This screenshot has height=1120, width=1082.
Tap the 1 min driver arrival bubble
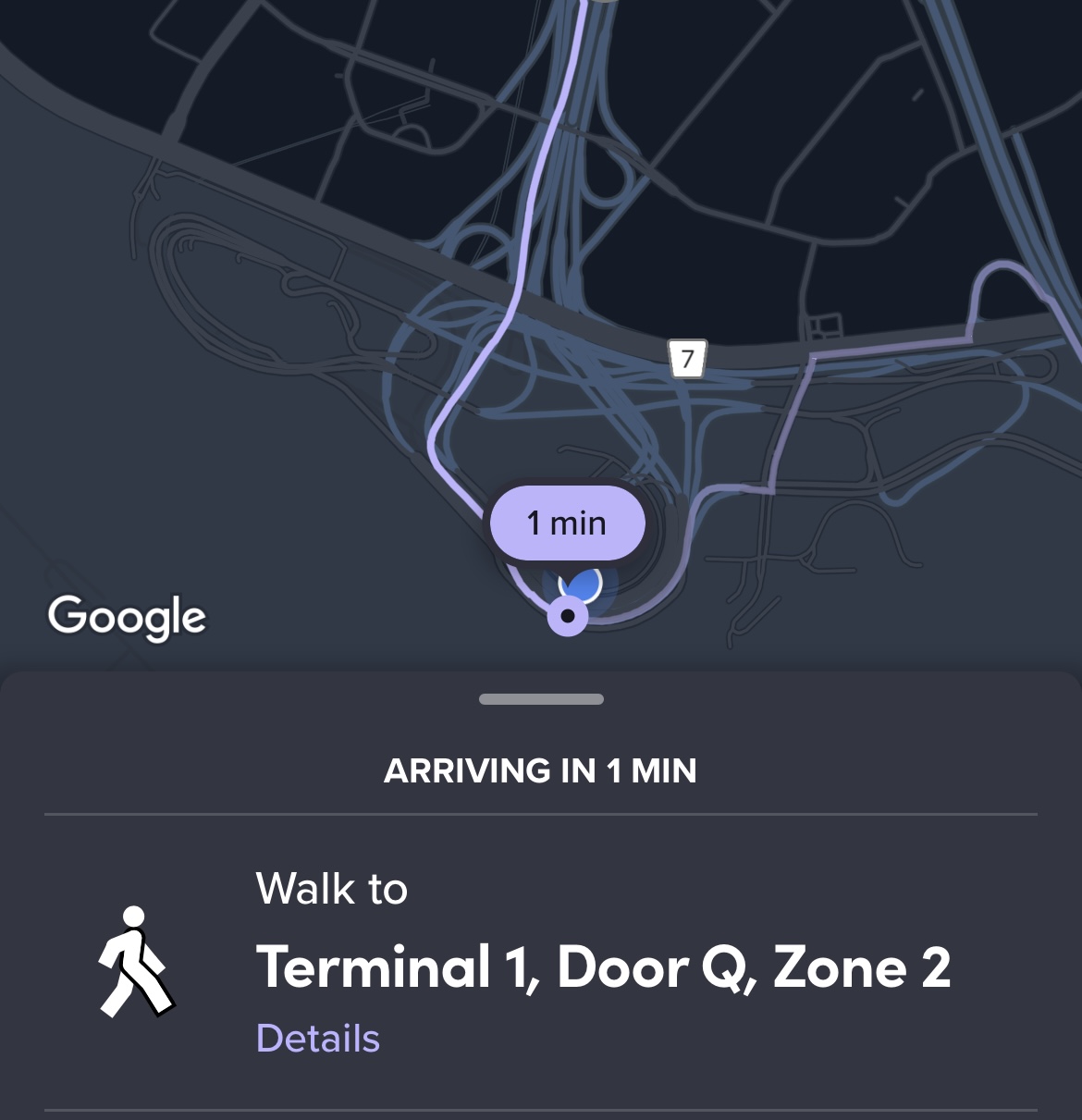[567, 523]
